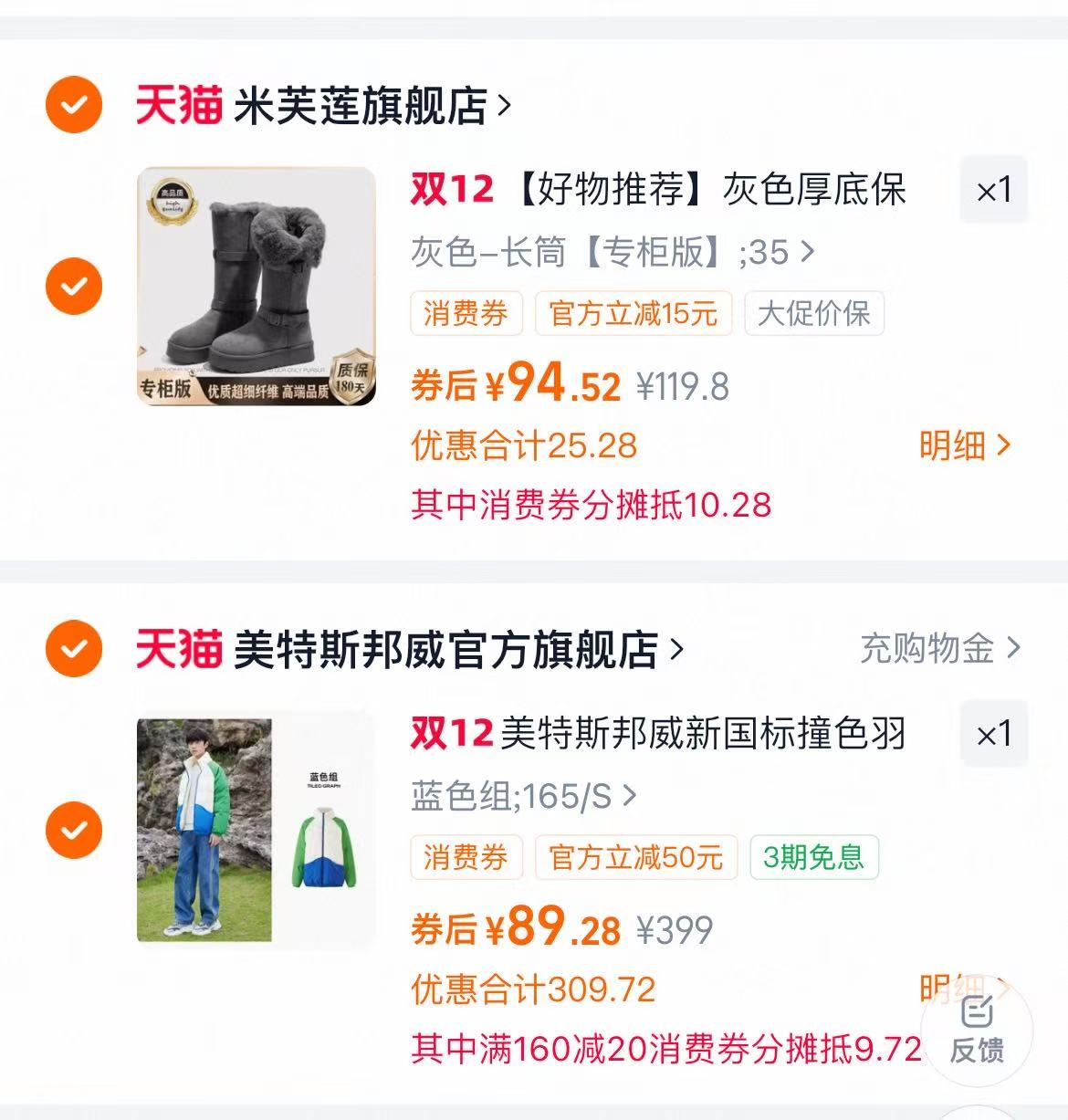The height and width of the screenshot is (1120, 1068).
Task: Click the 大促价保 price protection tag
Action: click(x=814, y=313)
